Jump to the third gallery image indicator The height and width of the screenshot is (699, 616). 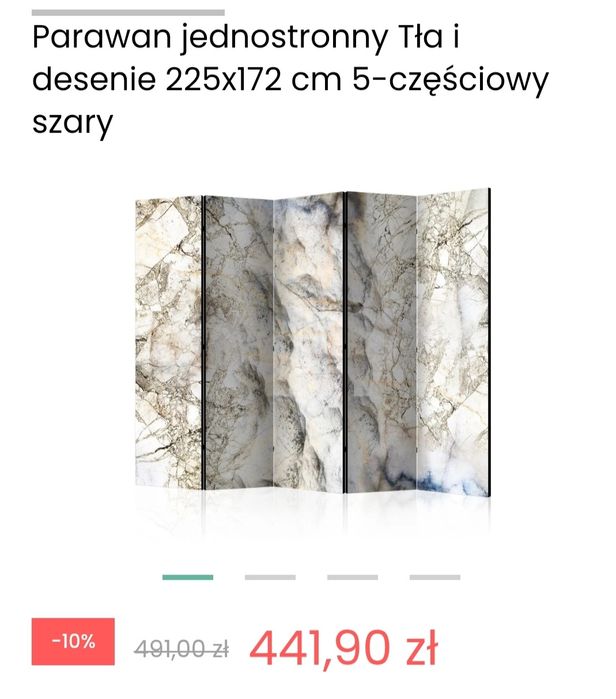click(x=352, y=577)
